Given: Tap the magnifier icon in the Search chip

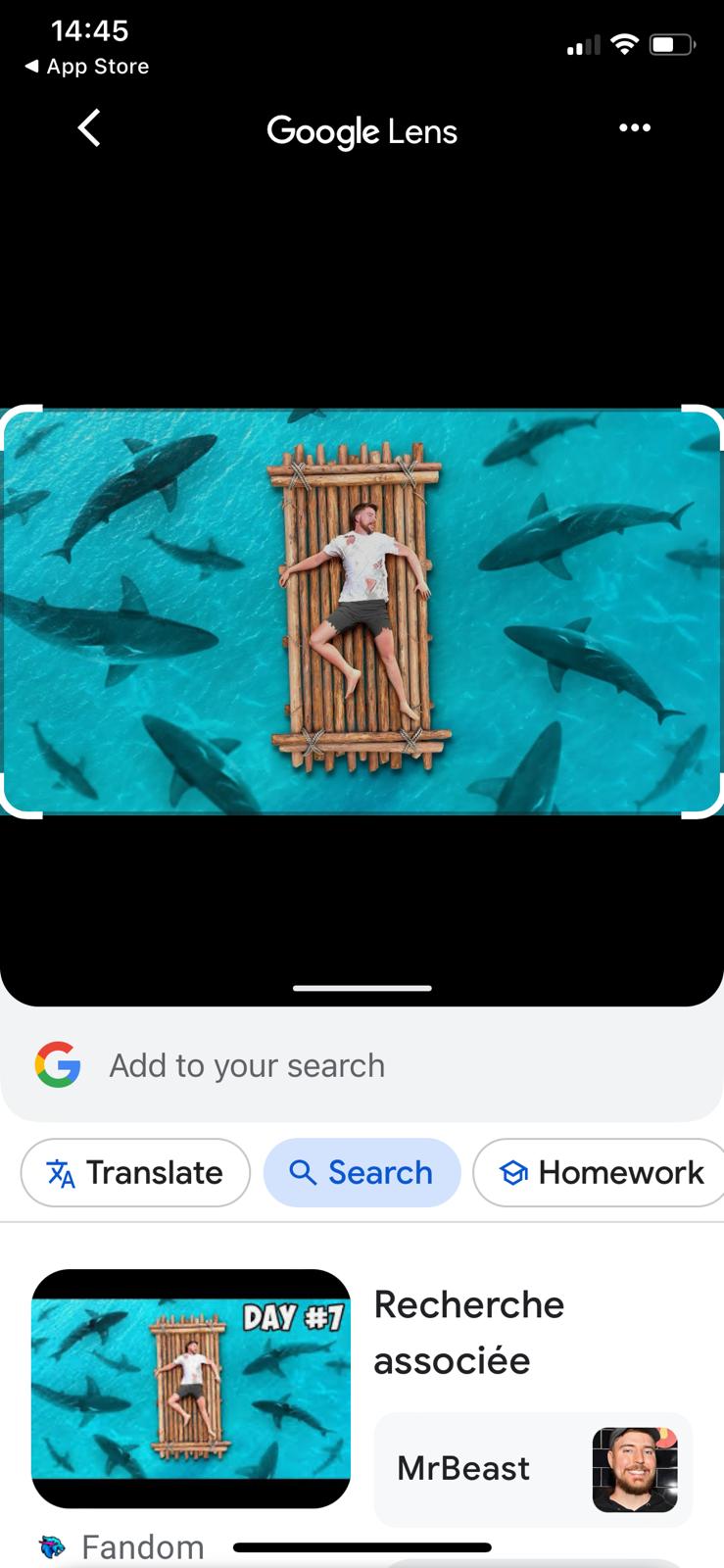Looking at the screenshot, I should click(x=302, y=1172).
